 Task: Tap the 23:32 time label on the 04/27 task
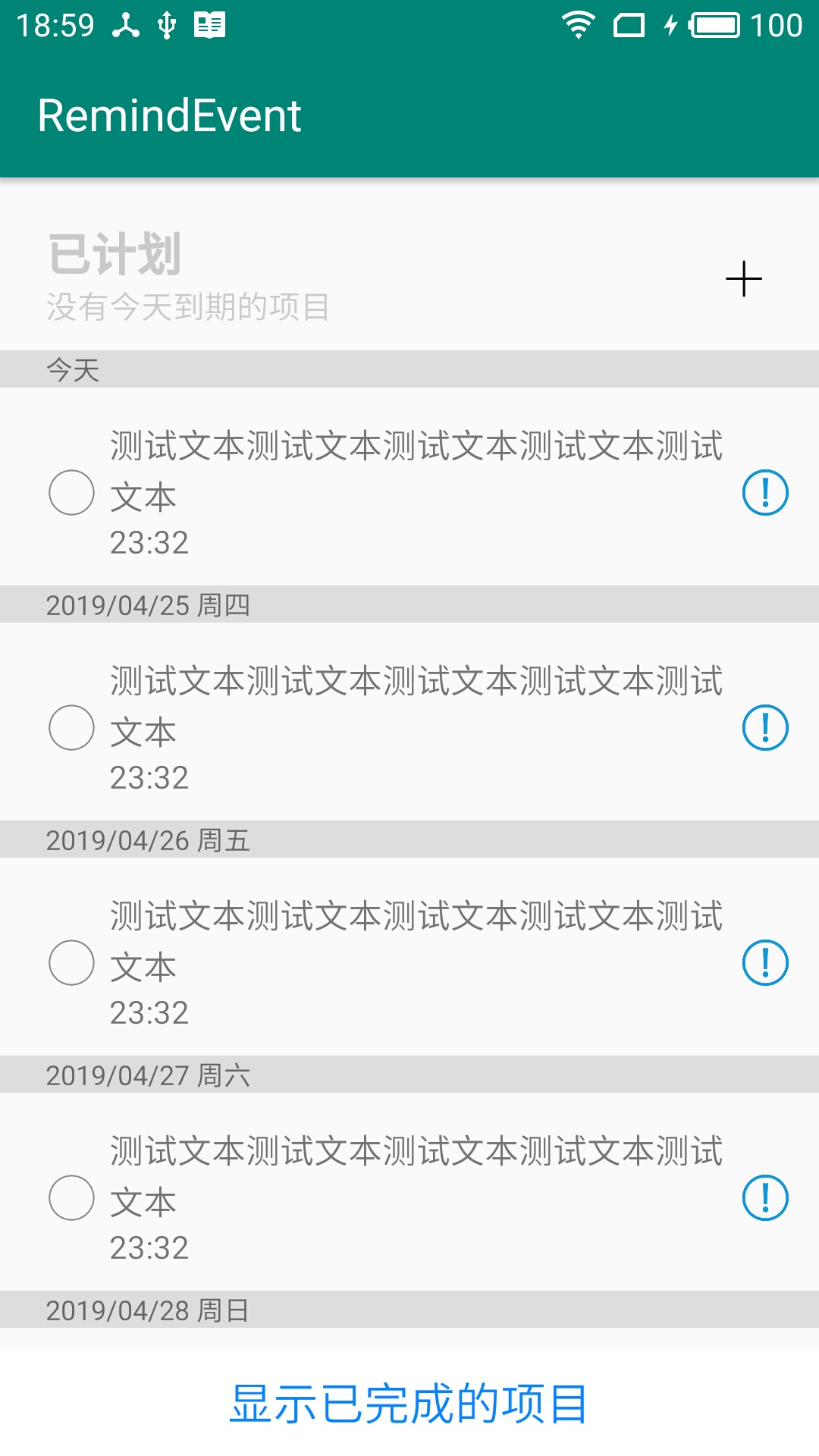tap(149, 1246)
